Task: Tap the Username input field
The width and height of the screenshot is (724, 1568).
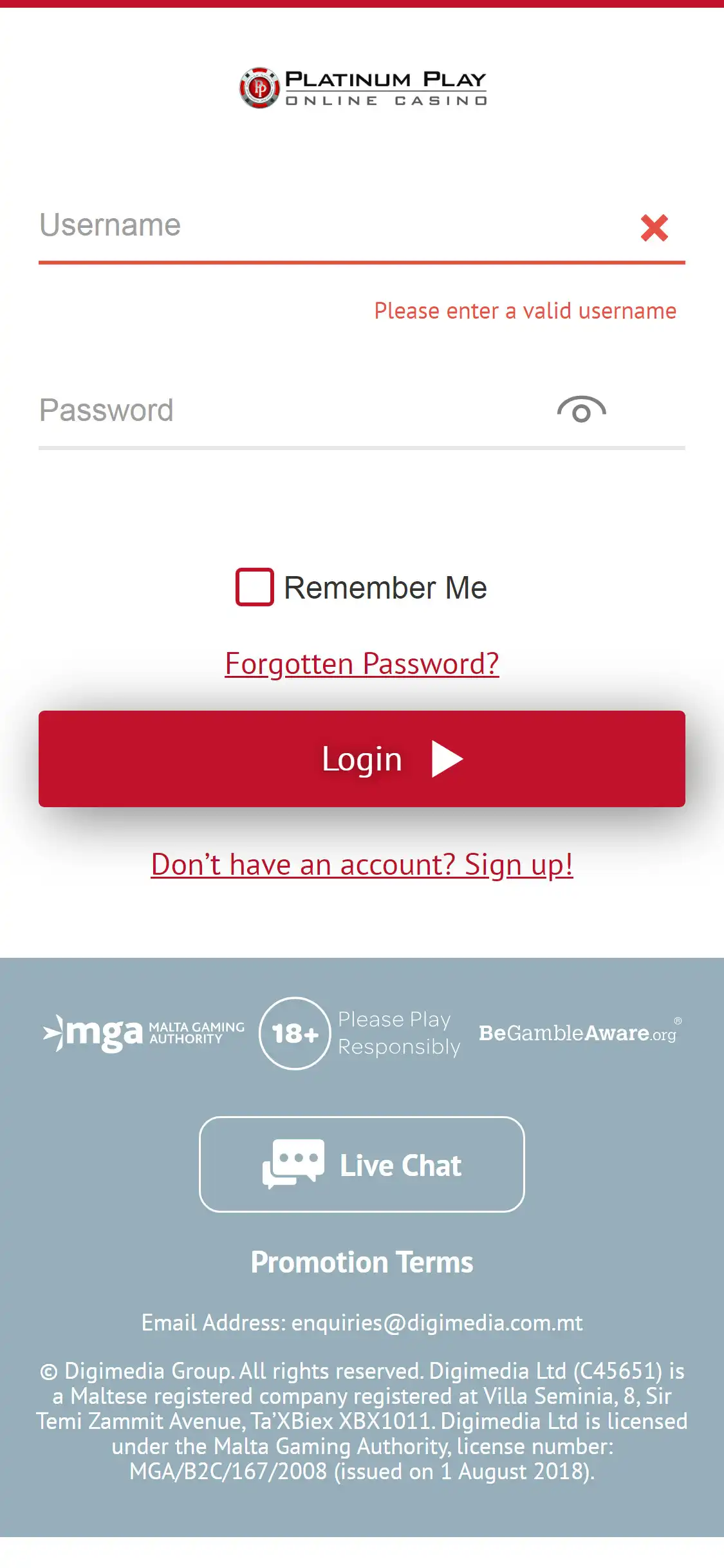Action: [x=322, y=227]
